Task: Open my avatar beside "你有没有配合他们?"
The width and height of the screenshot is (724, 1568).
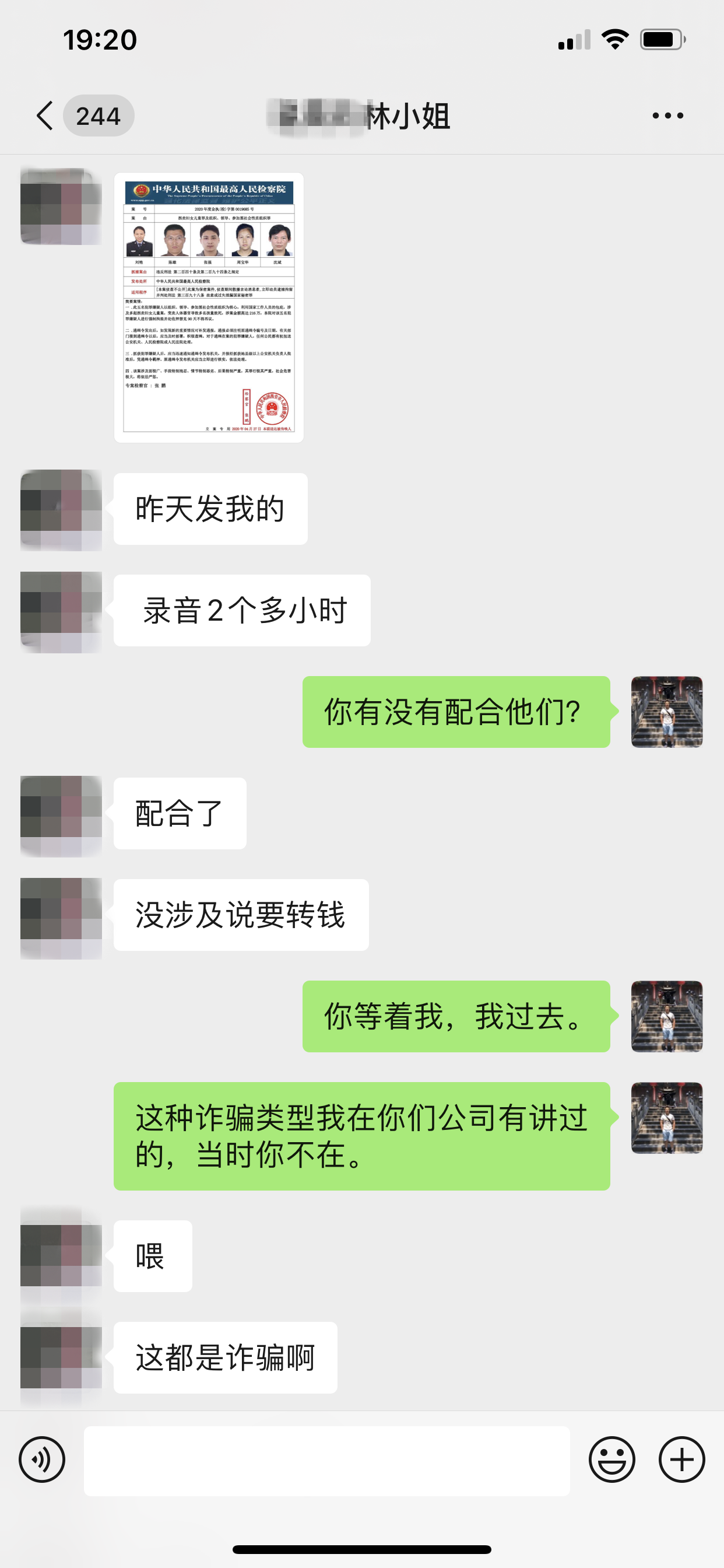Action: 667,712
